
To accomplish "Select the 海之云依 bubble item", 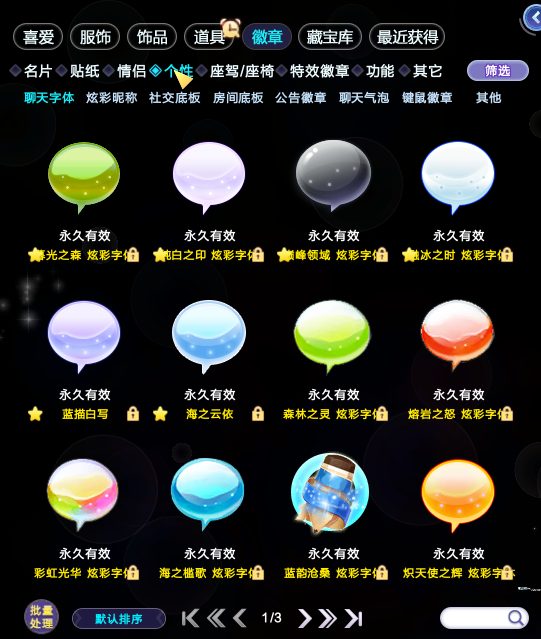I will tap(209, 337).
